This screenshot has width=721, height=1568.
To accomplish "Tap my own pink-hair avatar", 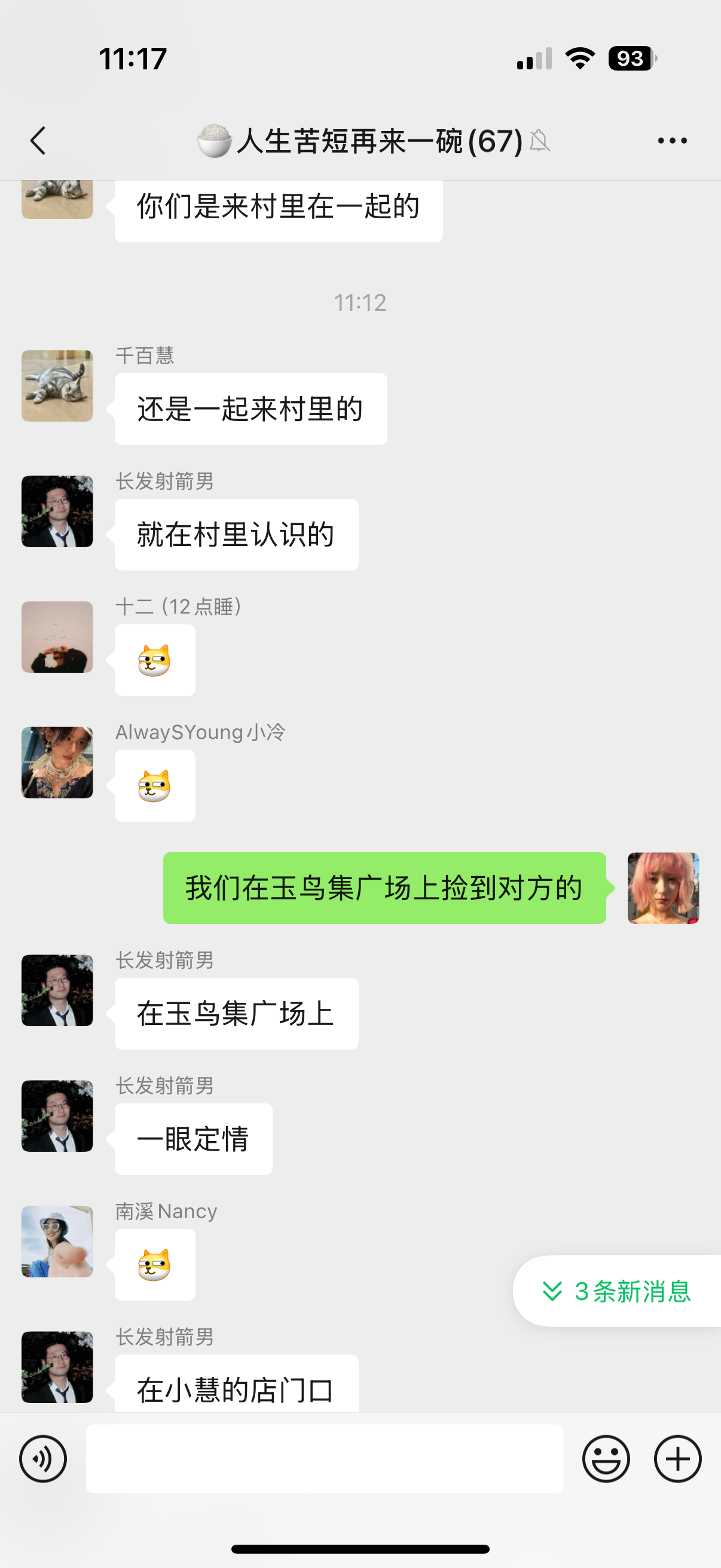I will coord(663,888).
